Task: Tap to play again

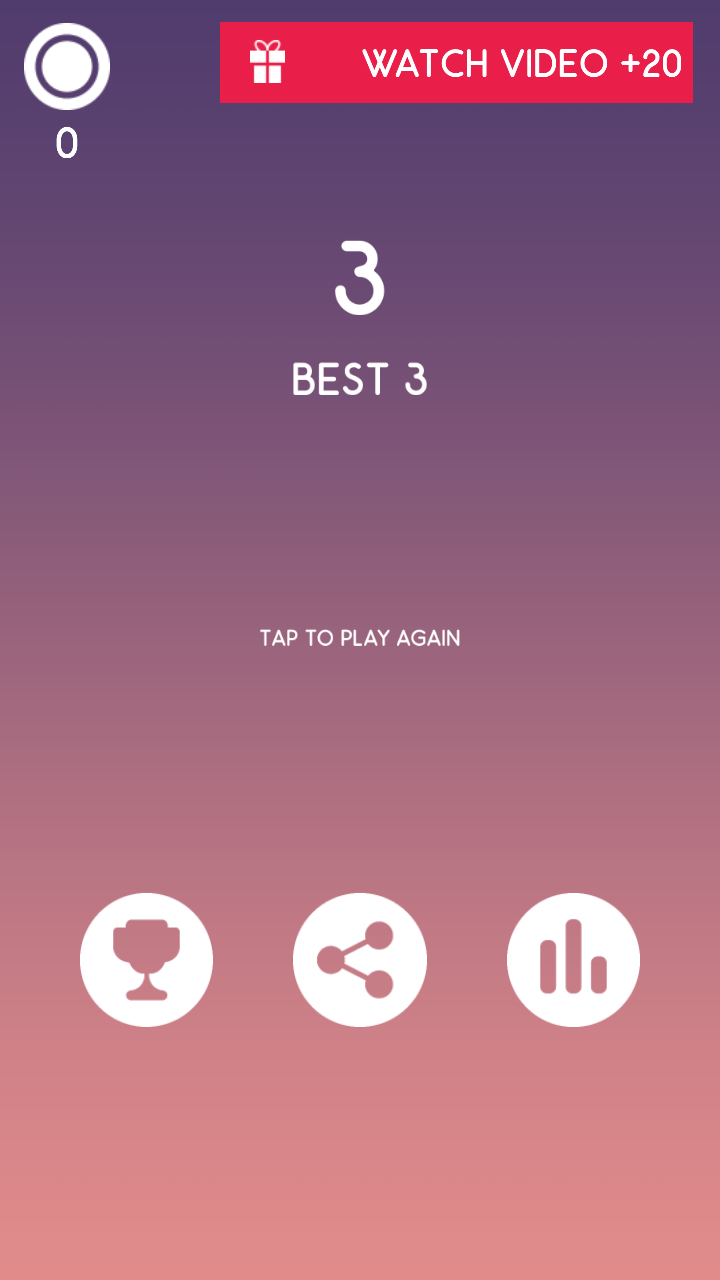Action: [360, 638]
